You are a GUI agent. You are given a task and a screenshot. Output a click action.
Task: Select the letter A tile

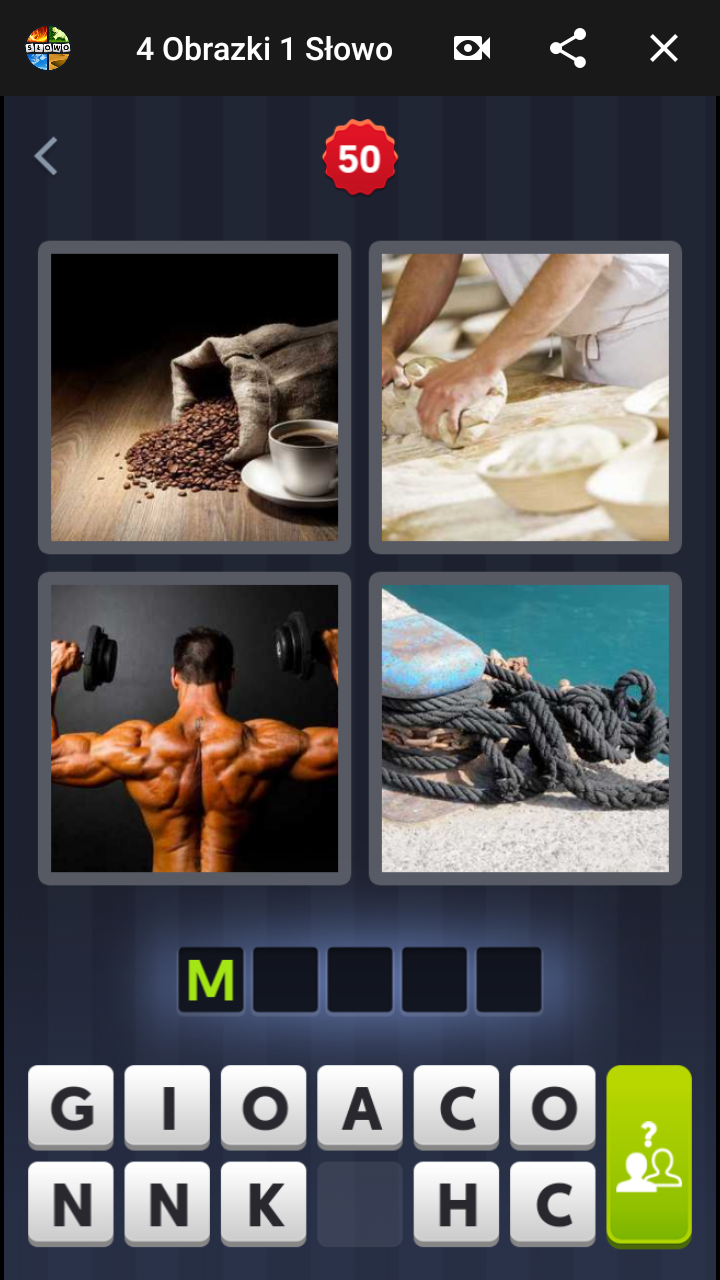click(x=360, y=1108)
